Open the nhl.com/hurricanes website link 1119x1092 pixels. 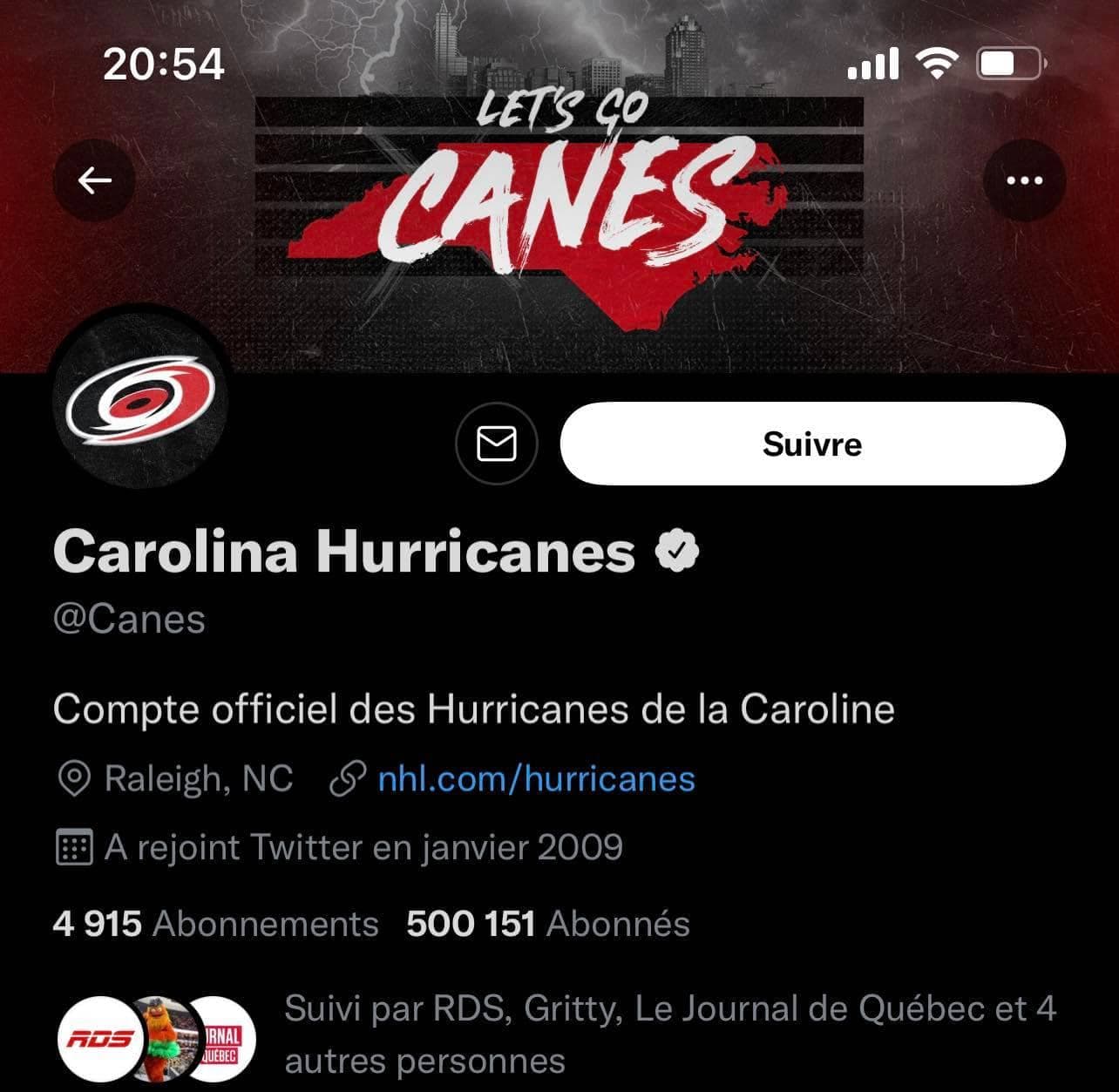tap(536, 778)
